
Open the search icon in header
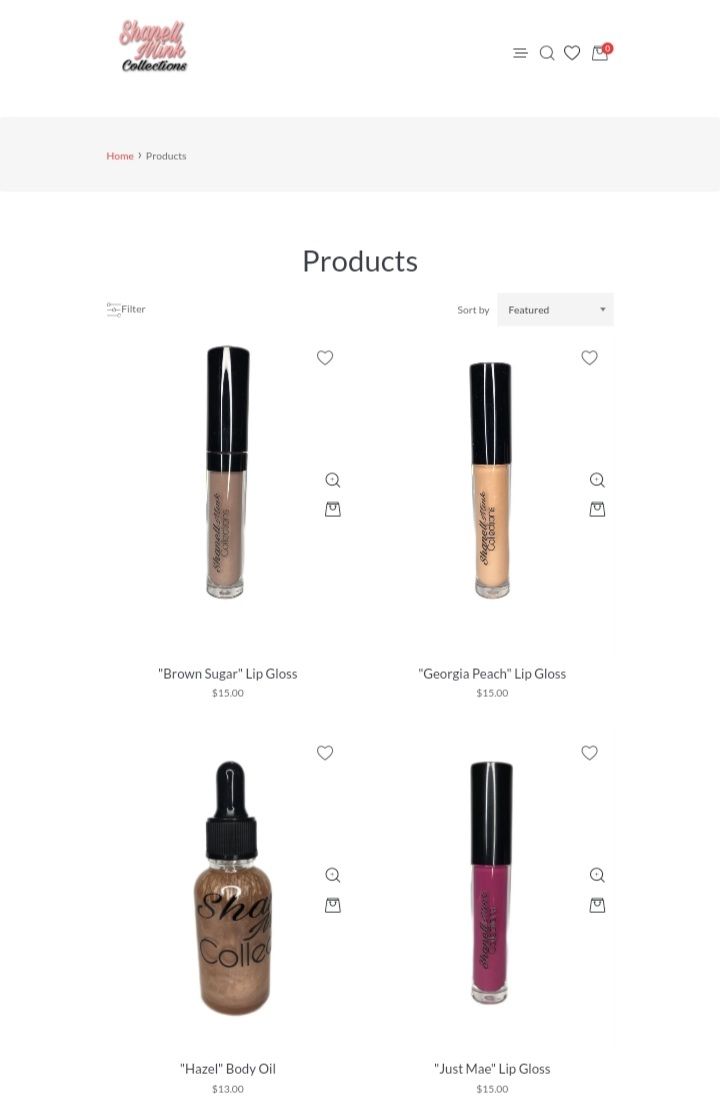[547, 53]
